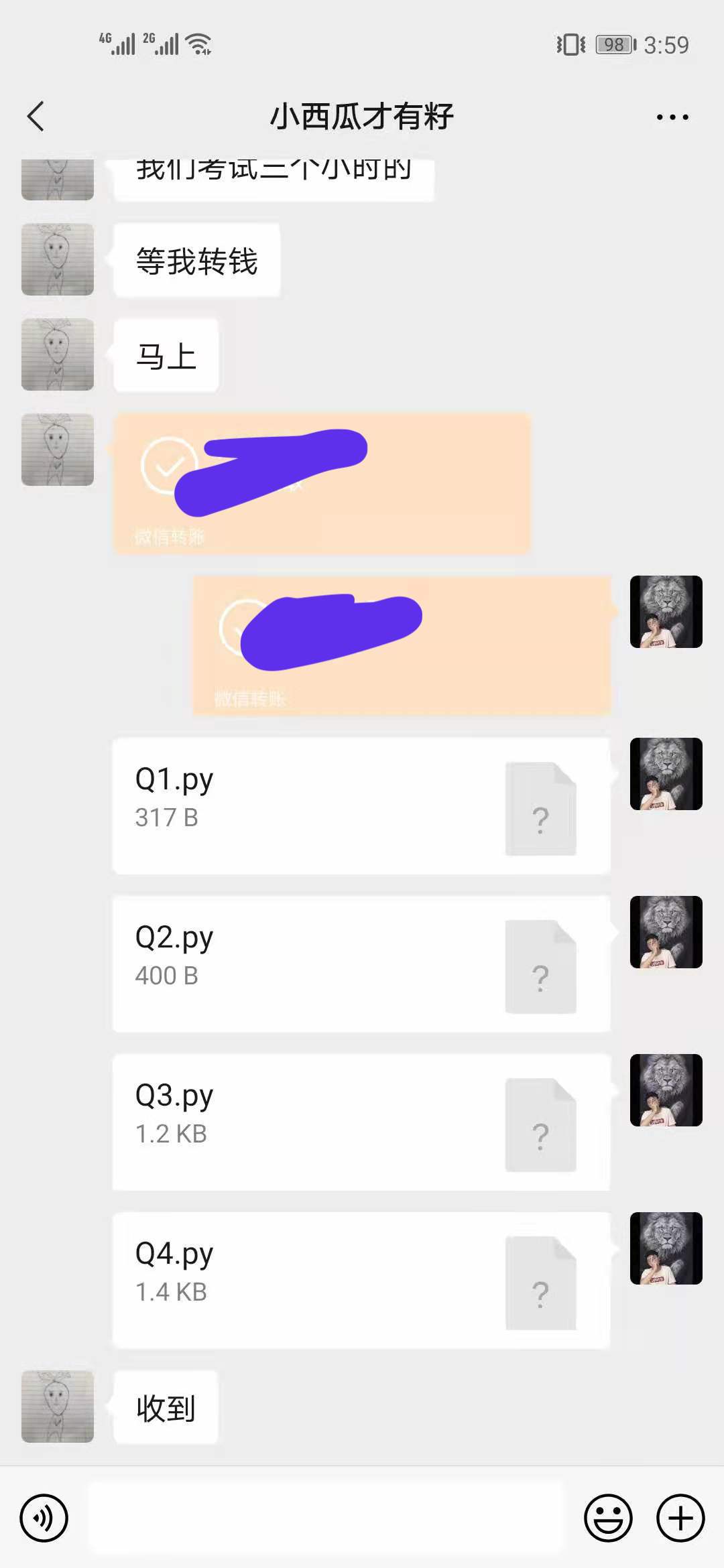
Task: Open my avatar beside Q1.py
Action: point(666,774)
